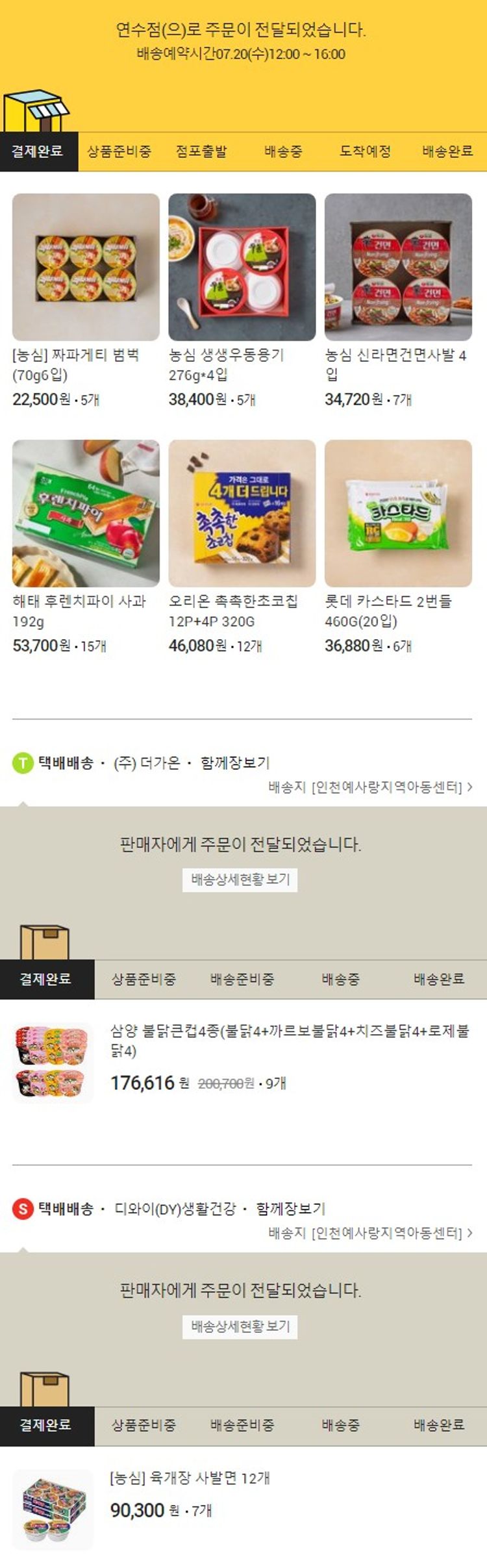View the 농심 생생우동용기 item
This screenshot has height=1568, width=487.
(242, 267)
